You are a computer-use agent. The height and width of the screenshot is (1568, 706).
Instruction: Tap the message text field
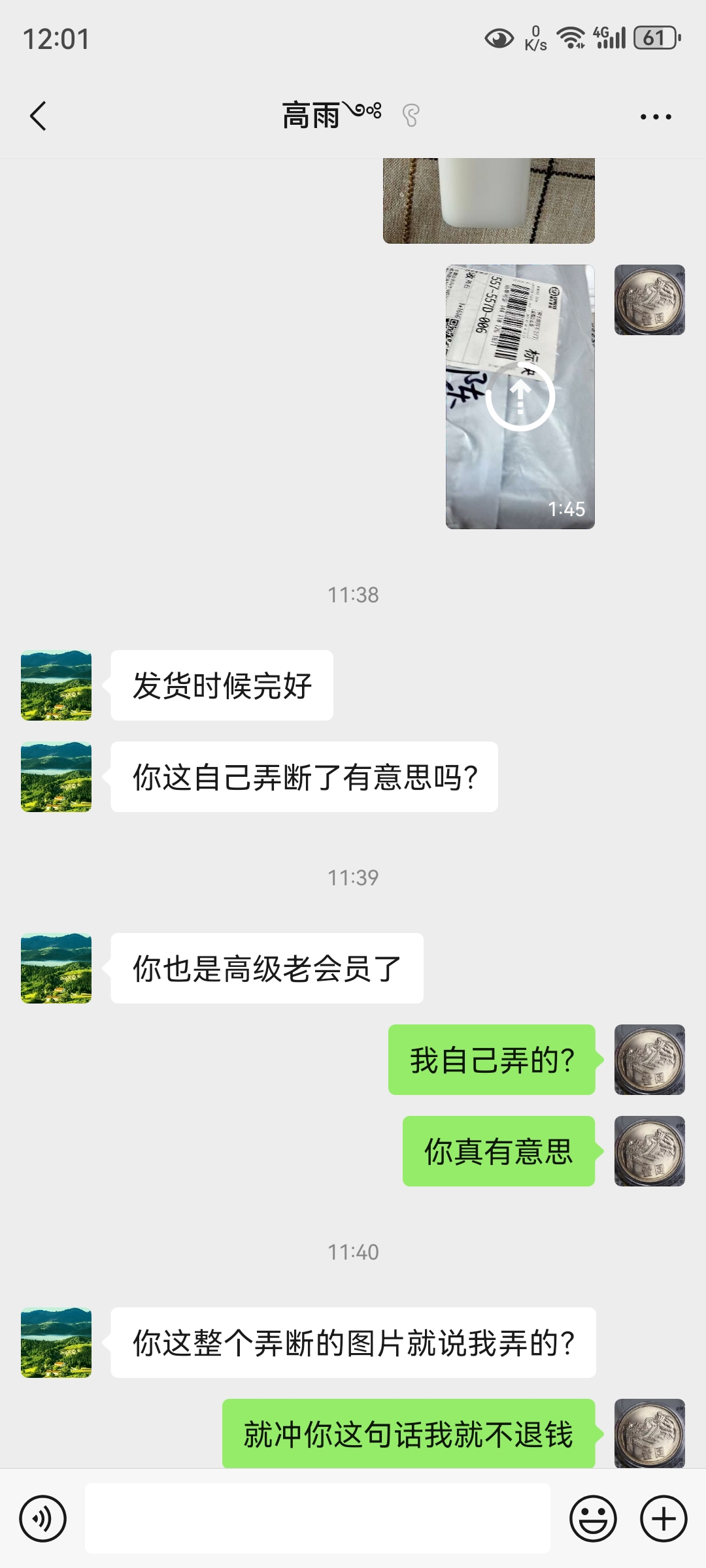(317, 1518)
